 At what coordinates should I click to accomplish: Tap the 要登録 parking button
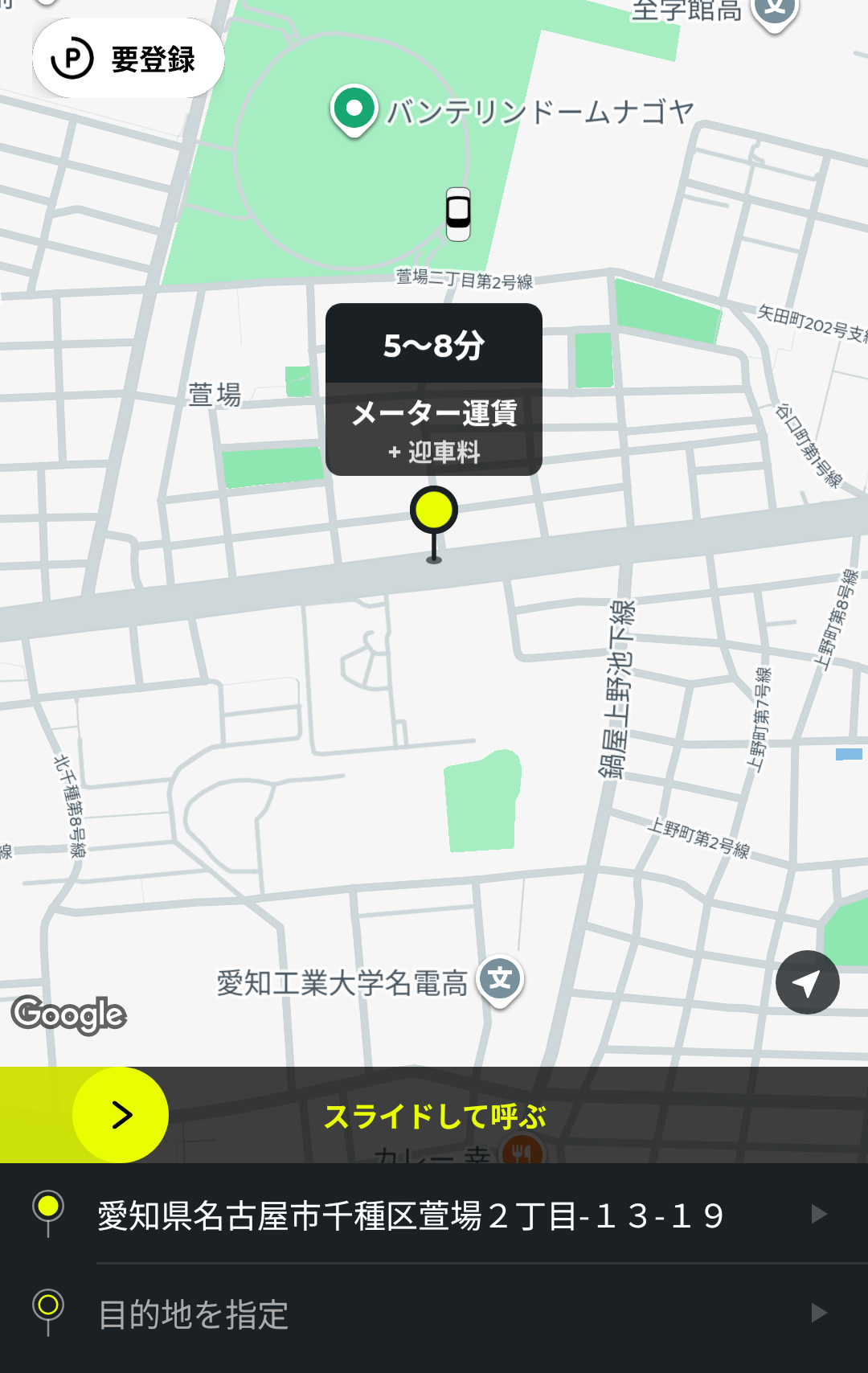(129, 59)
